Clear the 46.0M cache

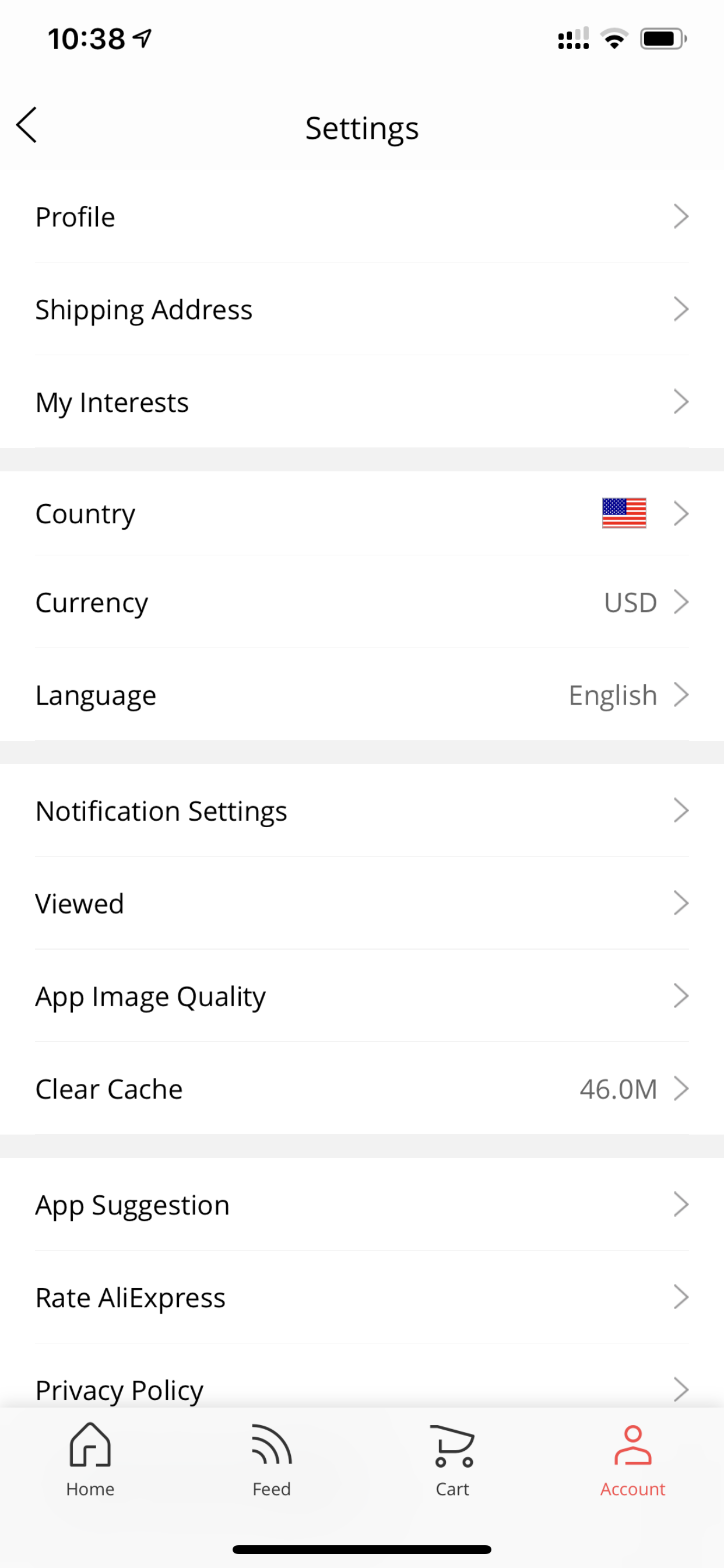point(362,1088)
